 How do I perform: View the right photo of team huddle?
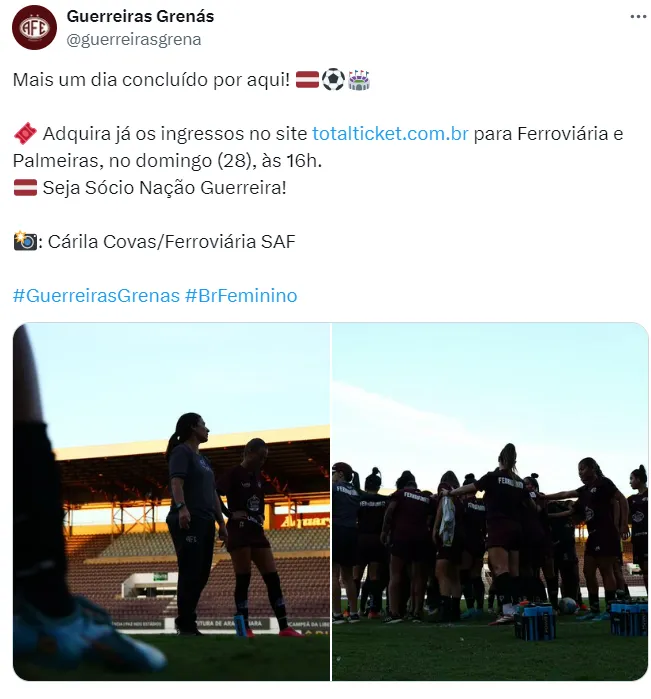489,501
